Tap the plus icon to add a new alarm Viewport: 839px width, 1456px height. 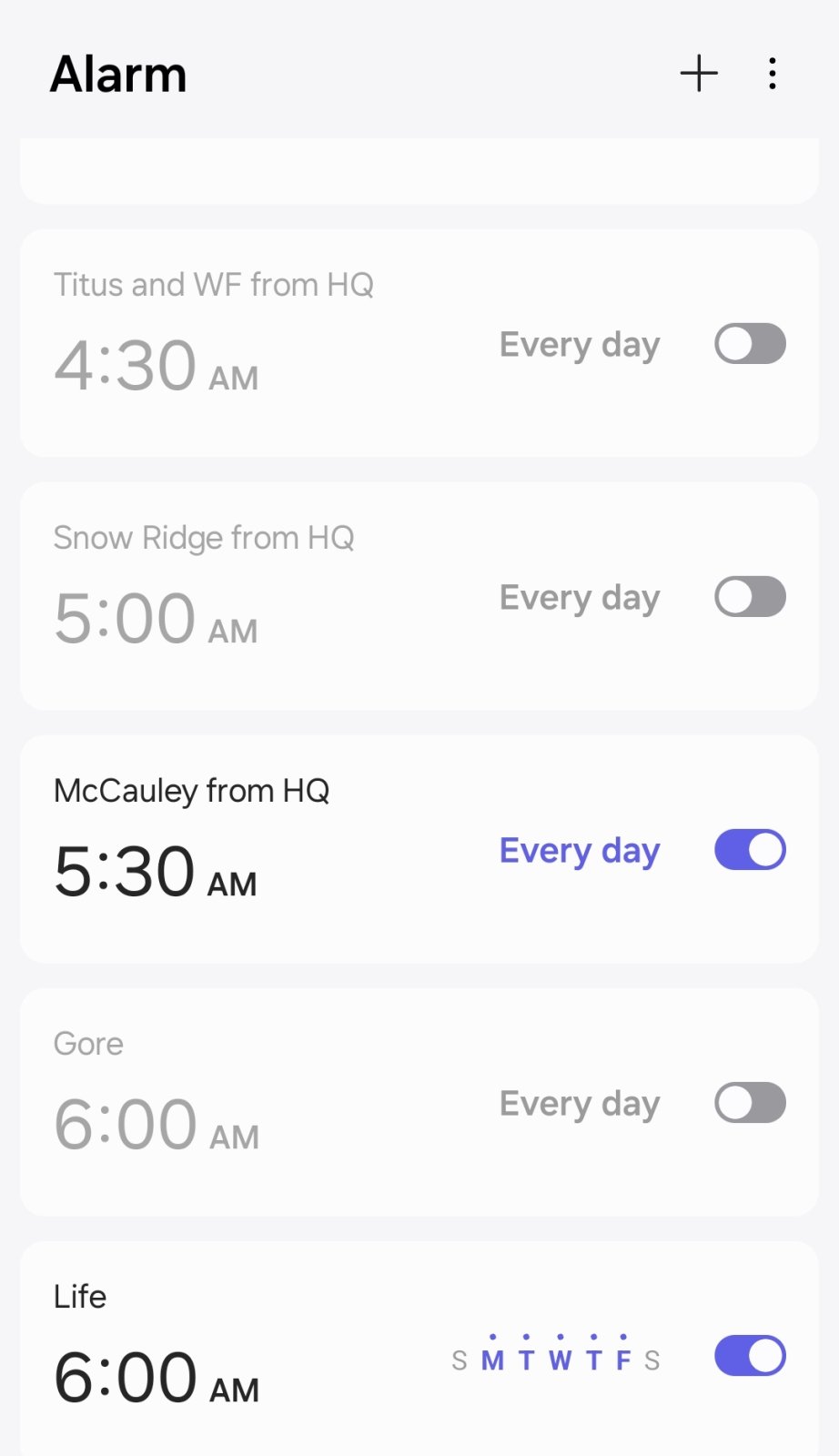coord(698,73)
